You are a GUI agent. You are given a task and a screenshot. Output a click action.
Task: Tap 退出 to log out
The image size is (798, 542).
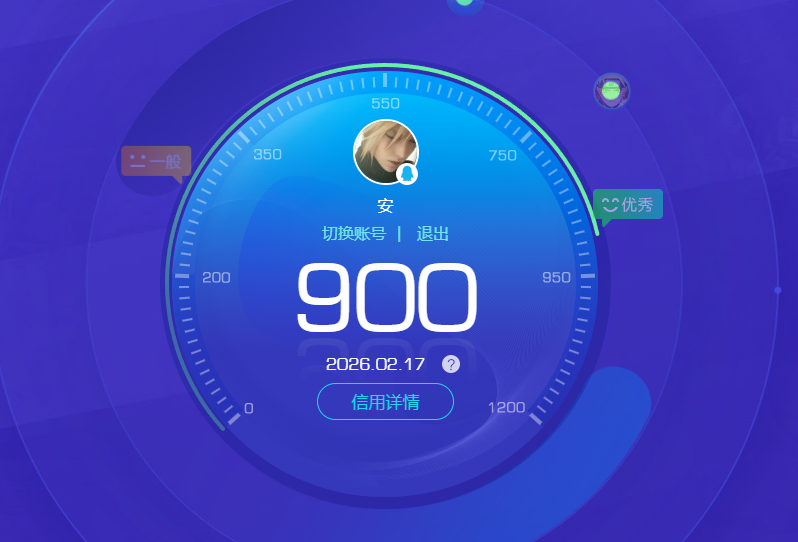tap(433, 234)
